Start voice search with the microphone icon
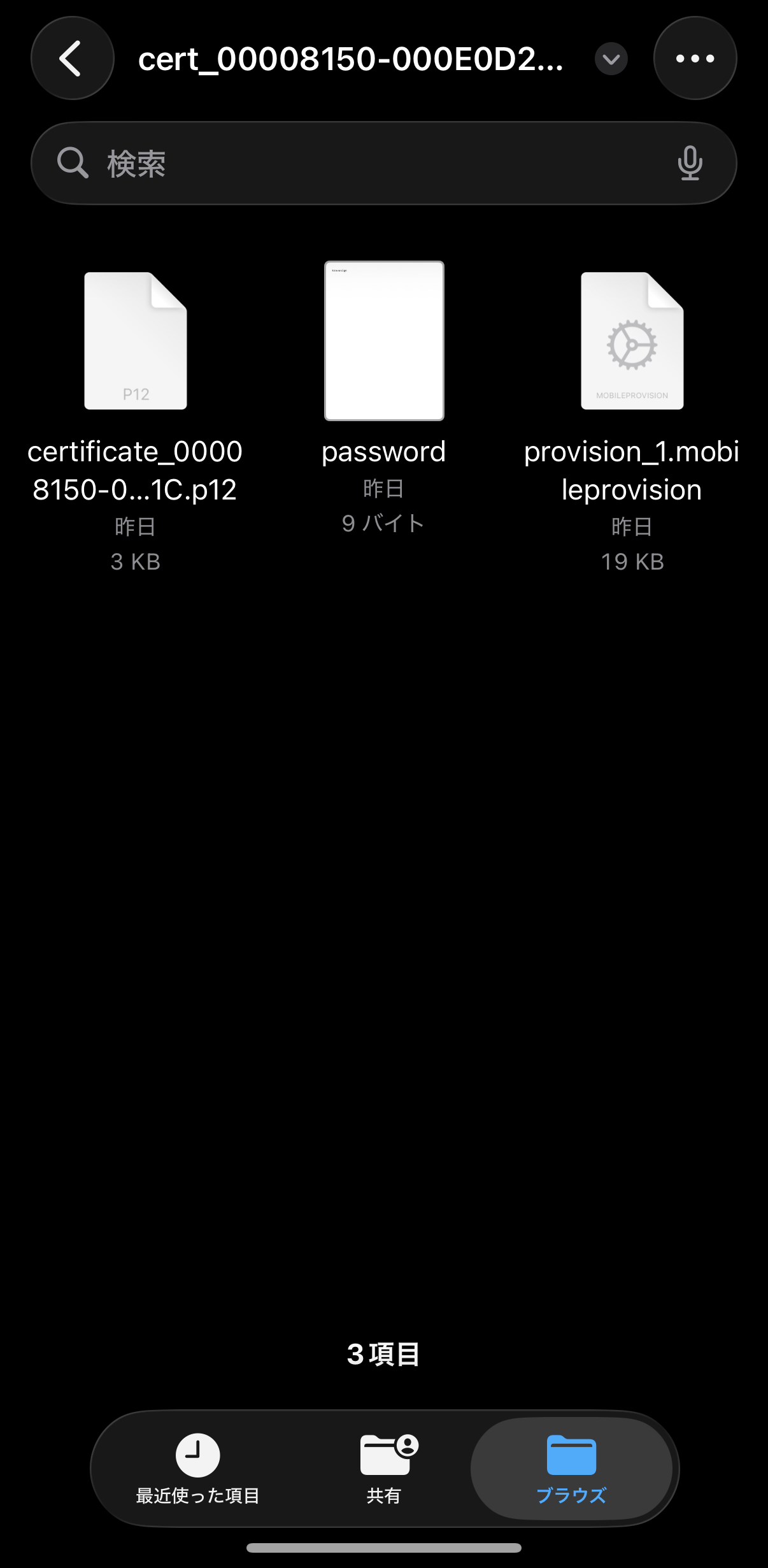 [x=690, y=162]
